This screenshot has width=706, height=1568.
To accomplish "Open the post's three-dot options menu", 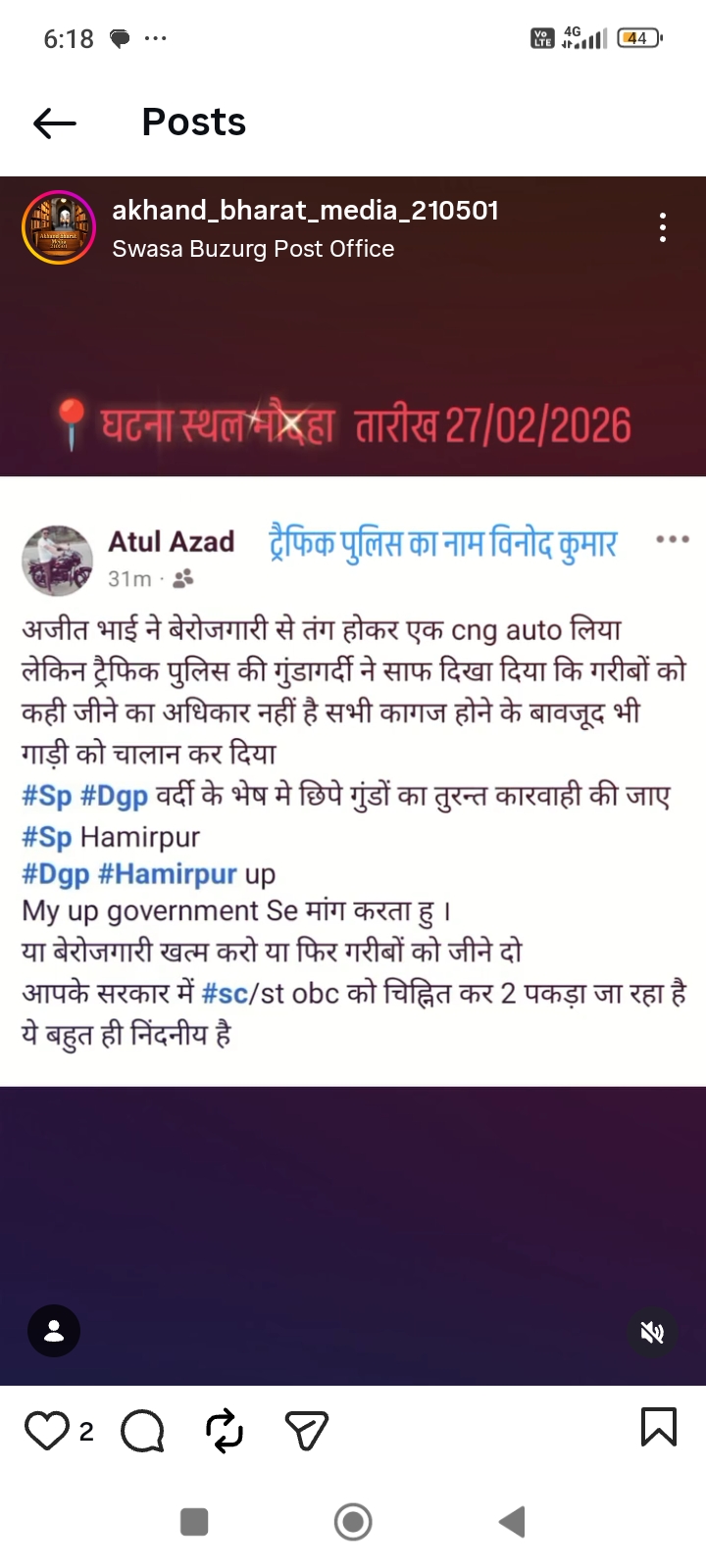I will (663, 228).
